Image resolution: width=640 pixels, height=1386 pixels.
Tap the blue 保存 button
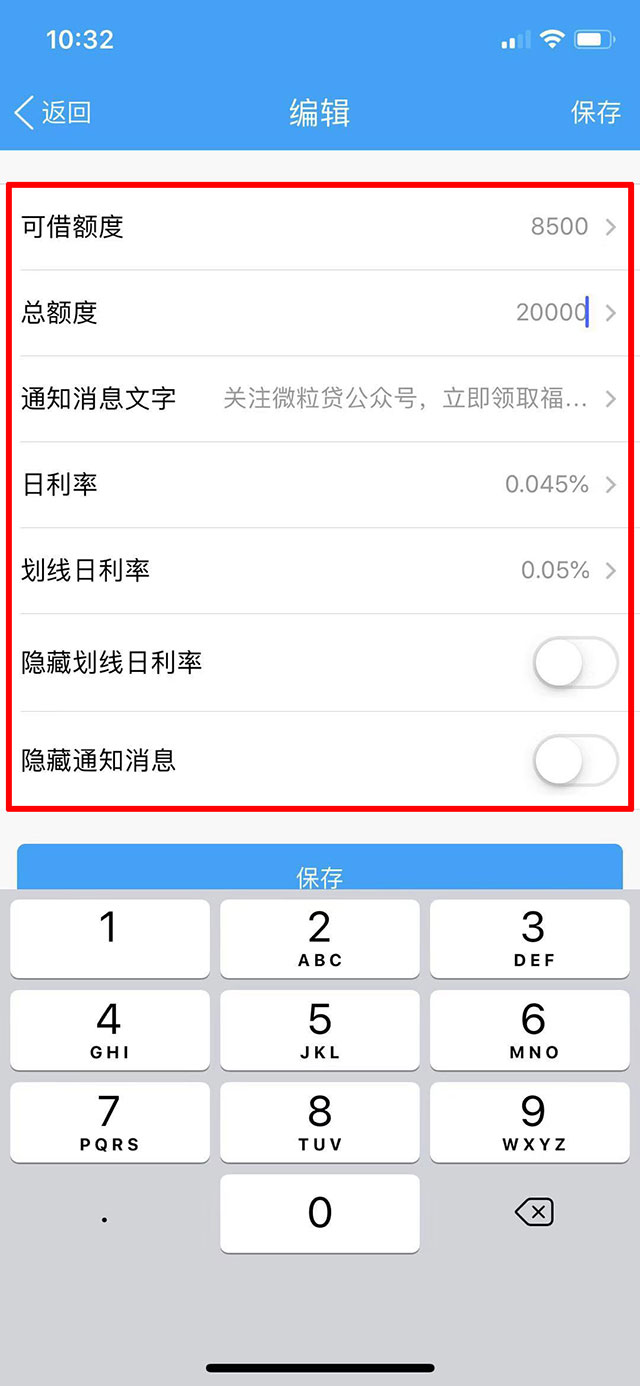click(320, 868)
